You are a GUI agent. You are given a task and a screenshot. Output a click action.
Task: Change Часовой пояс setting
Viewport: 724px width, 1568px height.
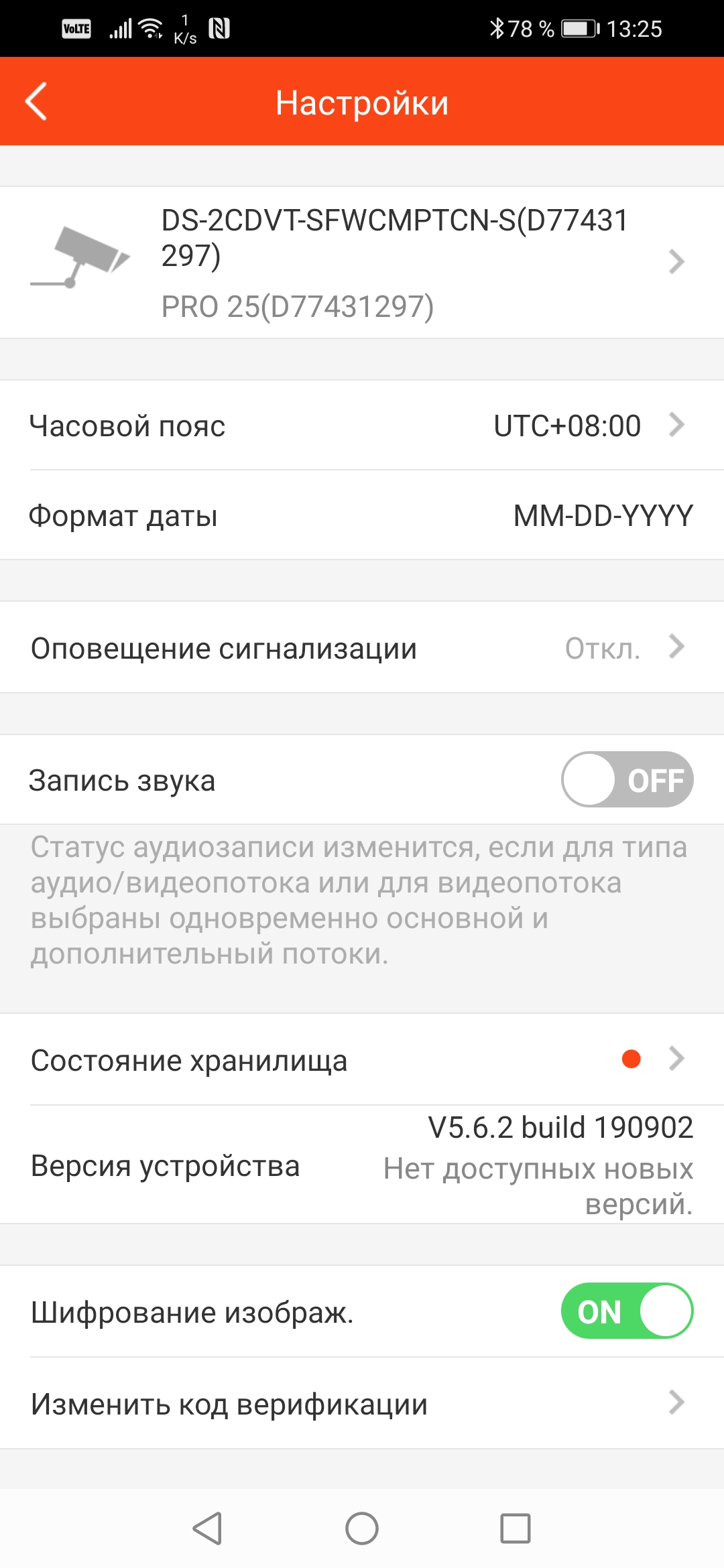click(x=362, y=426)
